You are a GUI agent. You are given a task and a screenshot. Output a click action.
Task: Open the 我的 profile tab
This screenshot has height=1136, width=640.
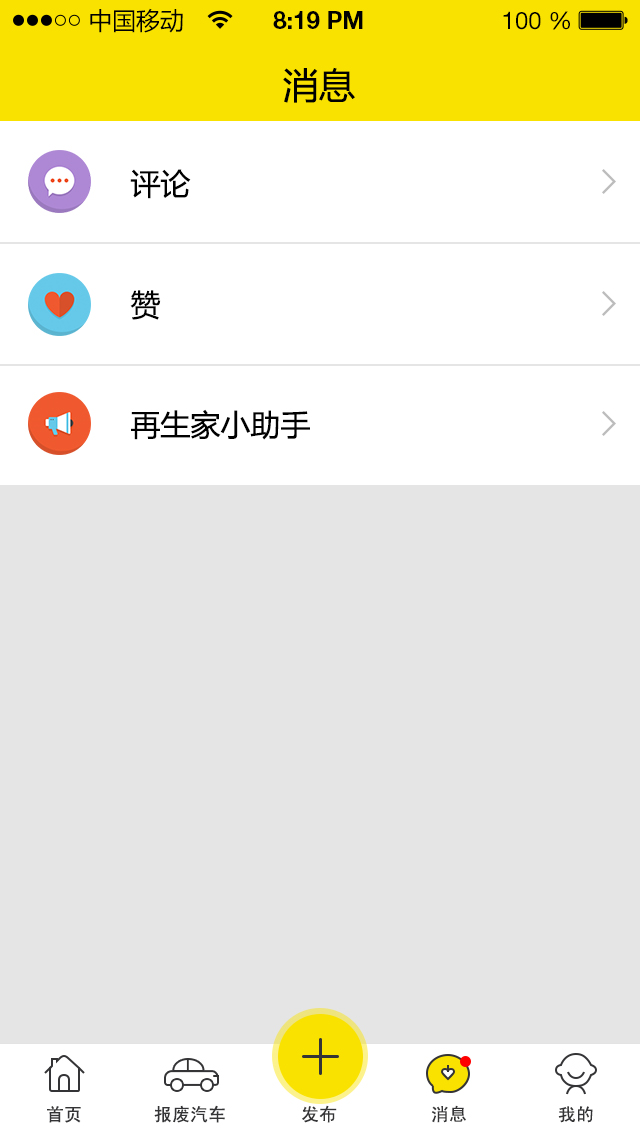(x=576, y=1087)
